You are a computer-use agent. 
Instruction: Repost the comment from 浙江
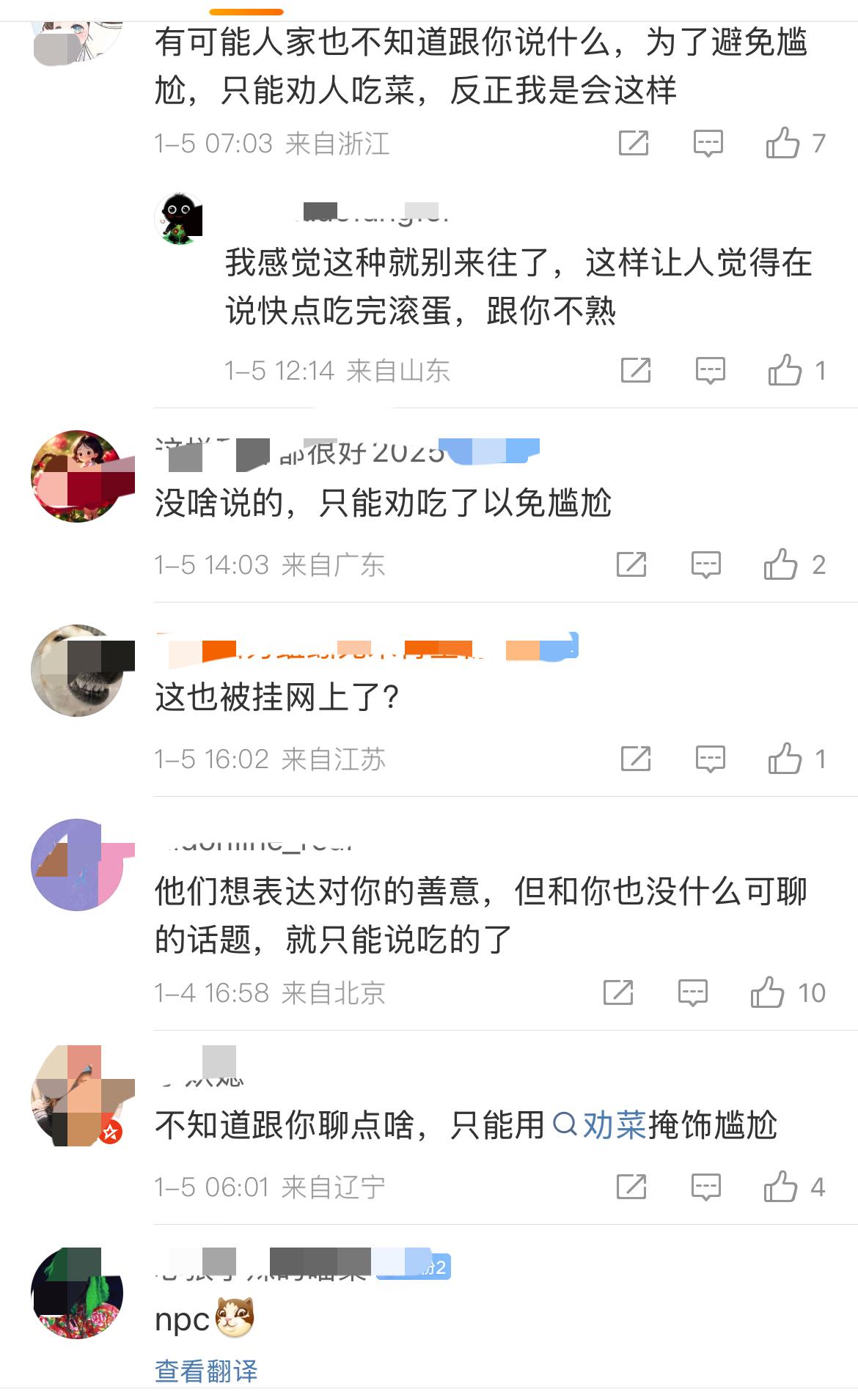634,143
